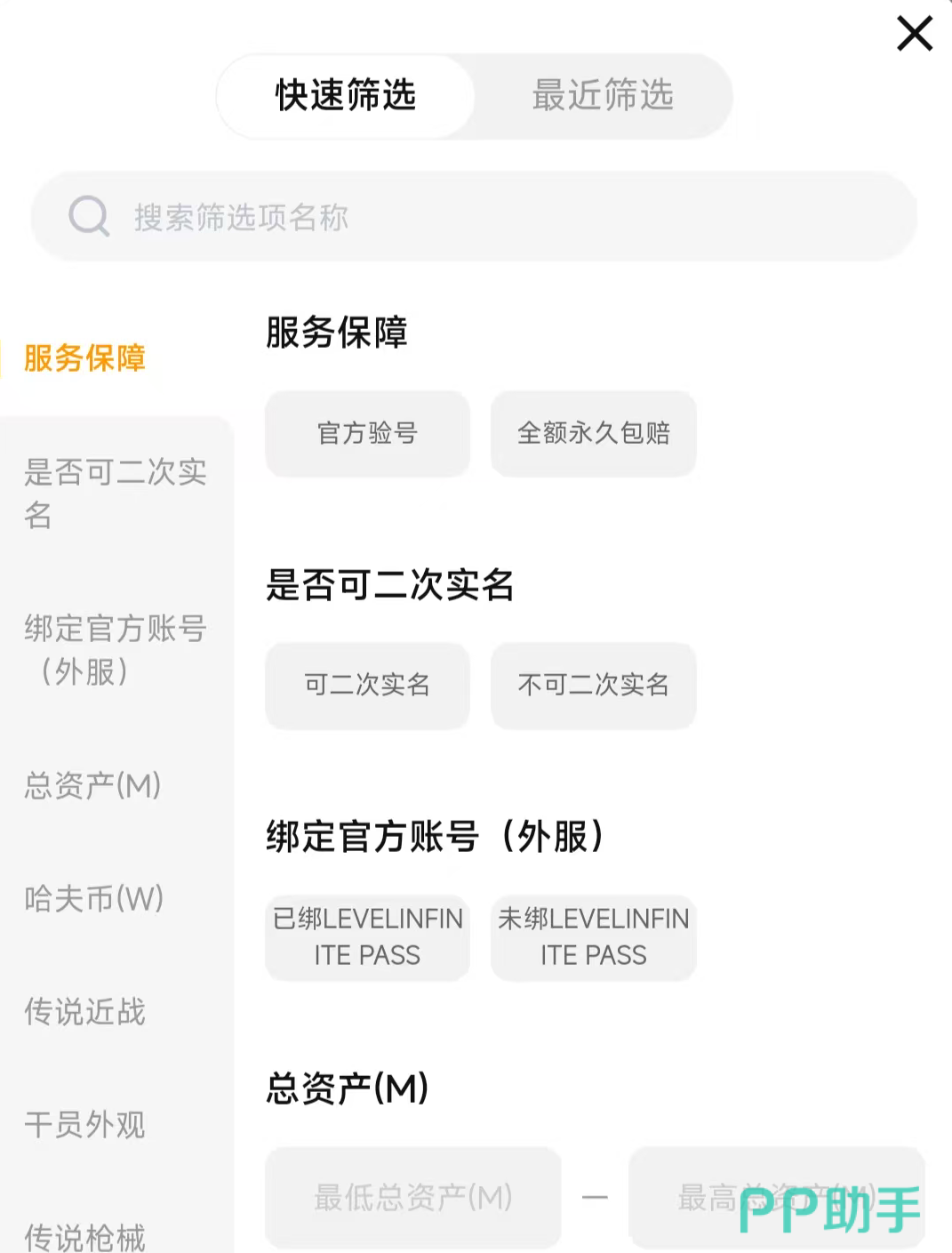This screenshot has width=952, height=1253.
Task: Select 服务保障 in the sidebar
Action: point(85,357)
